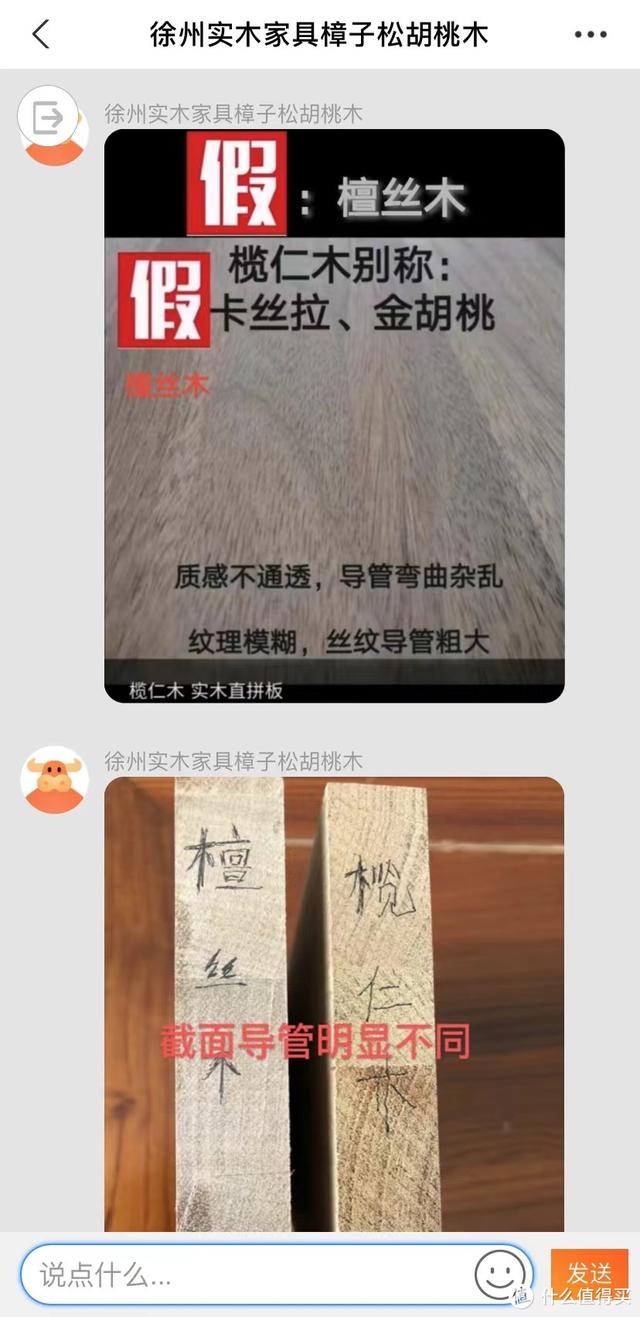Screen dimensions: 640x1317
Task: Go back using the top-left arrow
Action: (41, 34)
